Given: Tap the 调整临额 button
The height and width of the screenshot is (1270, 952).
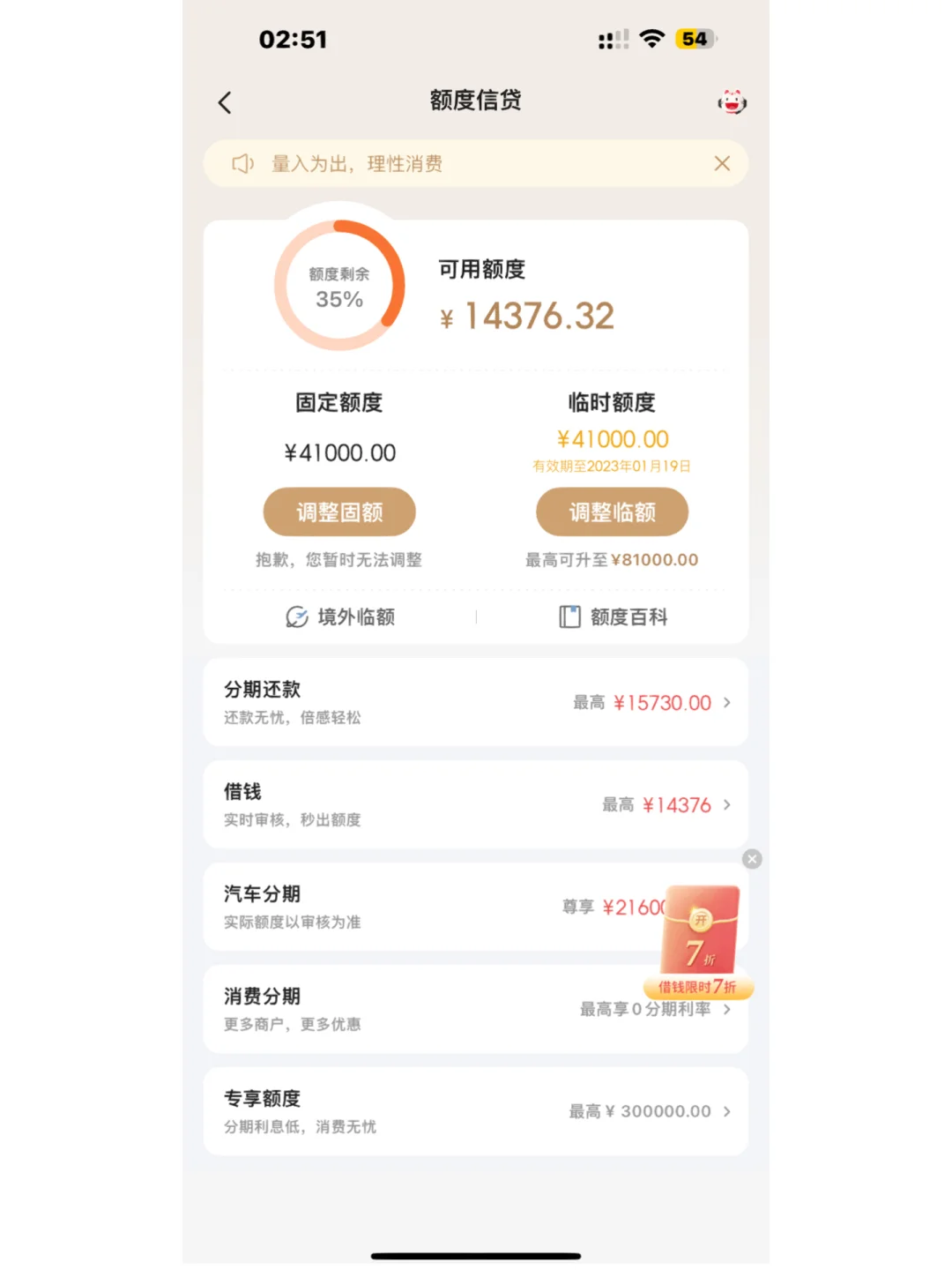Looking at the screenshot, I should click(x=612, y=512).
